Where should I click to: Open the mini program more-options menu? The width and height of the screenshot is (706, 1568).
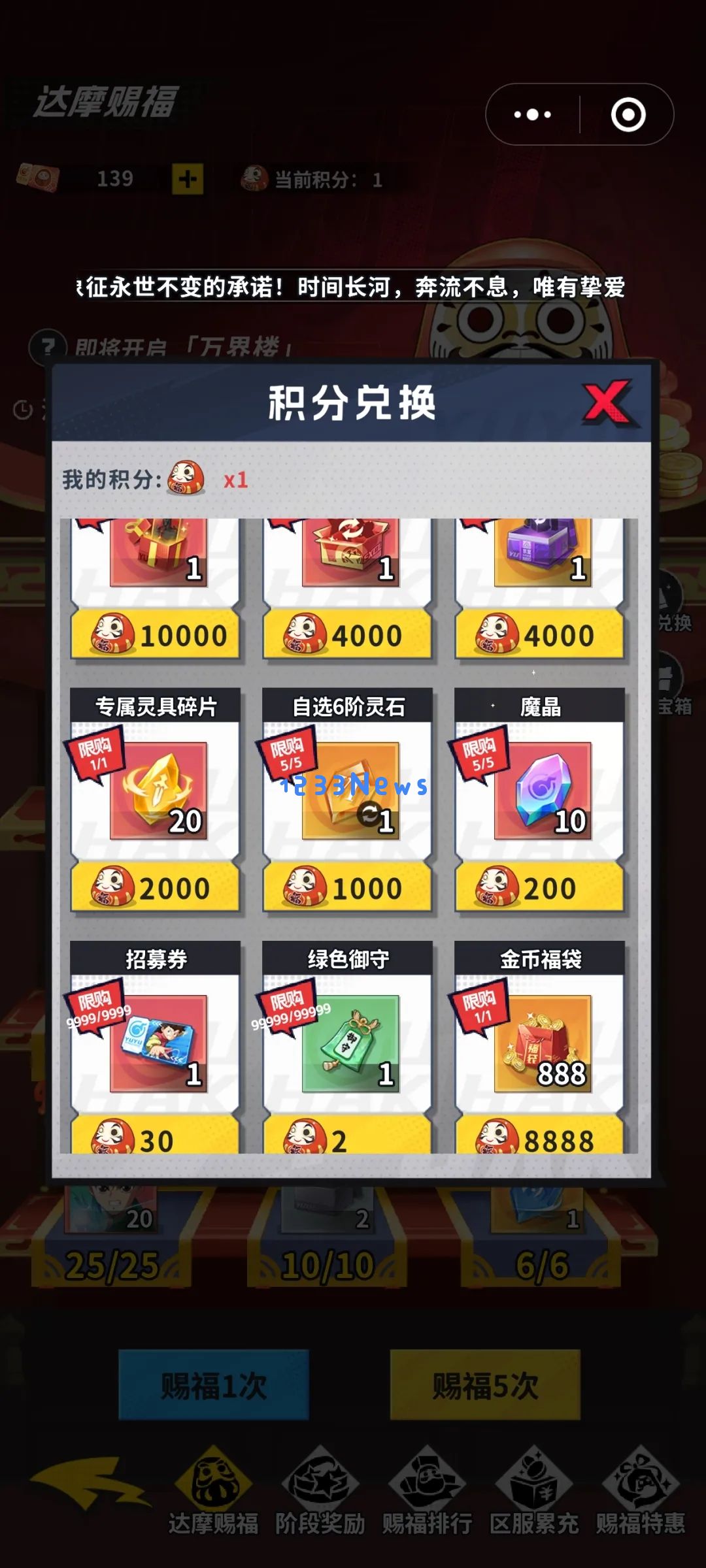(532, 115)
